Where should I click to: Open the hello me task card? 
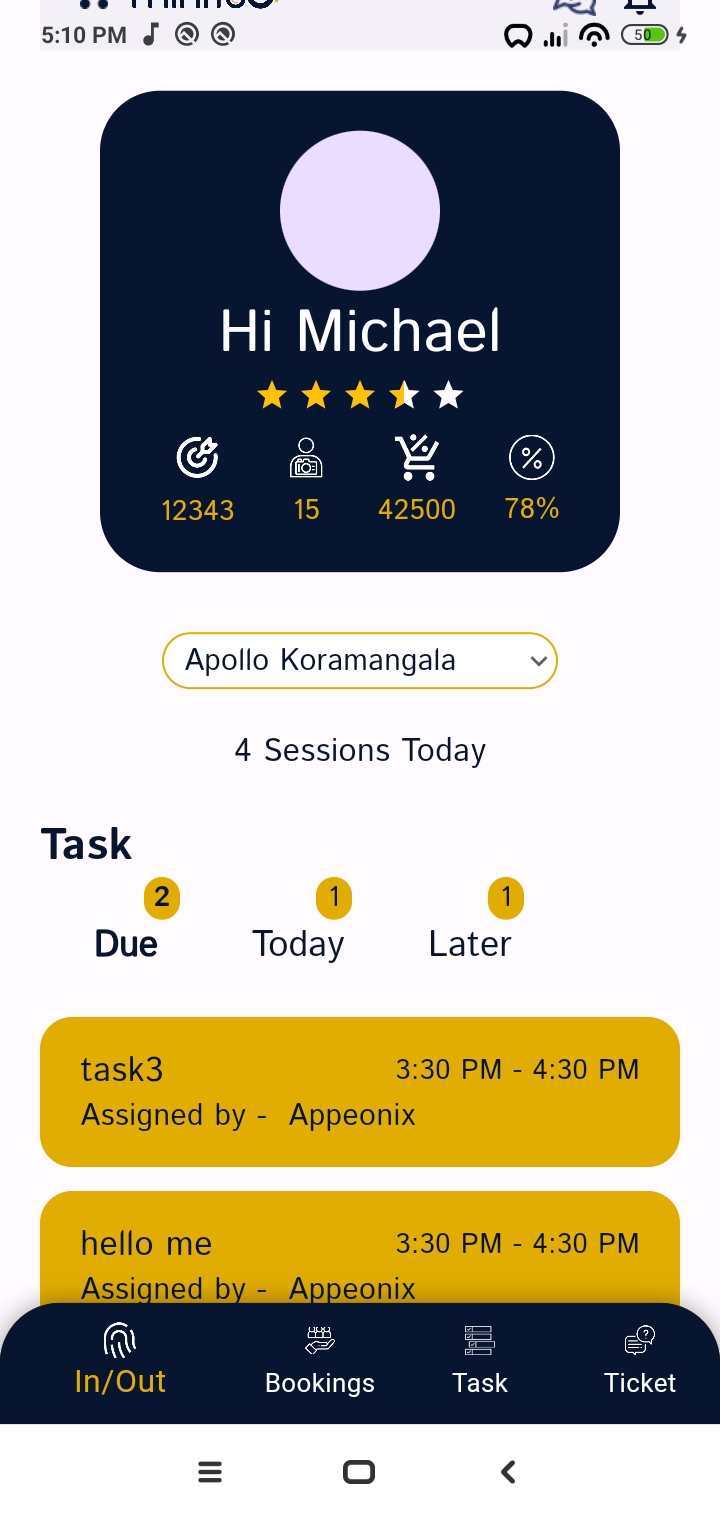[360, 1248]
